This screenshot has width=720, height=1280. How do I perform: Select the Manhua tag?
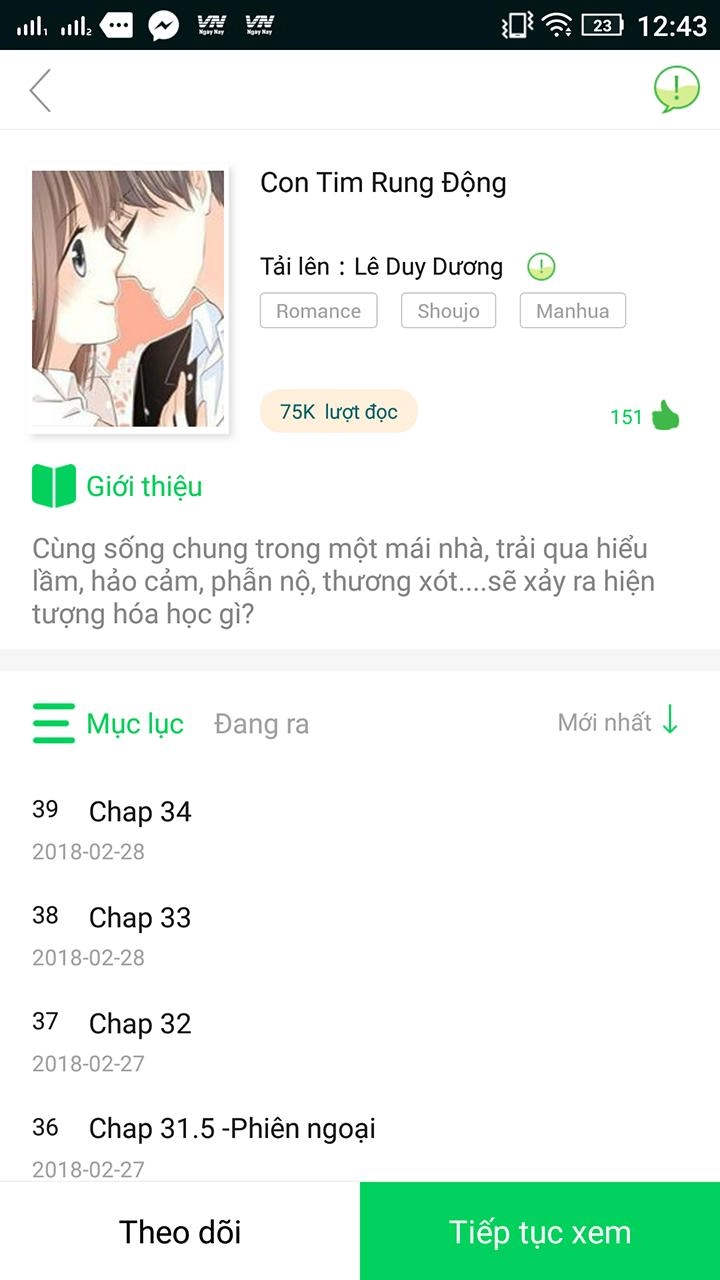coord(572,310)
